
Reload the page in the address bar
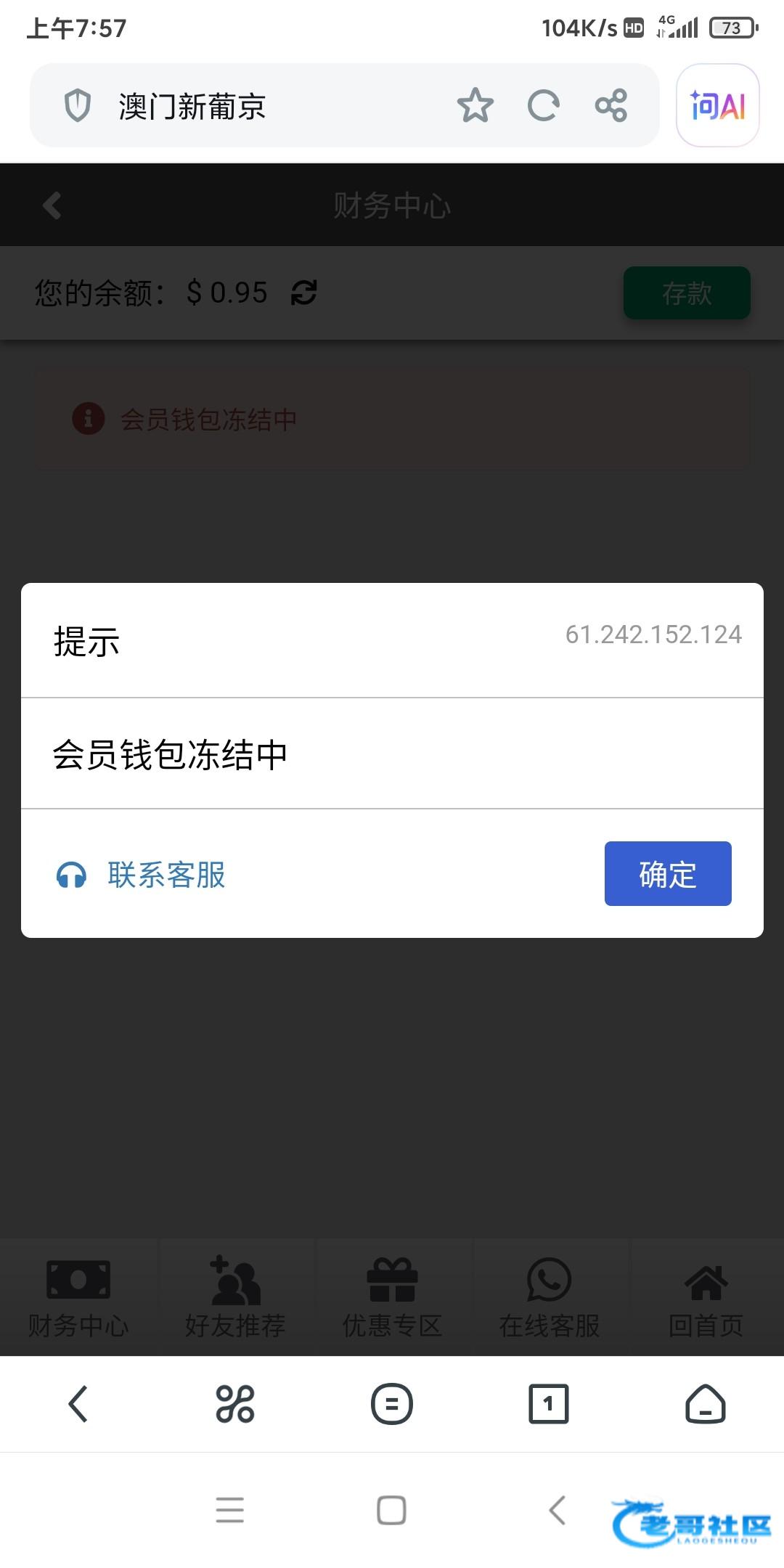[x=543, y=106]
